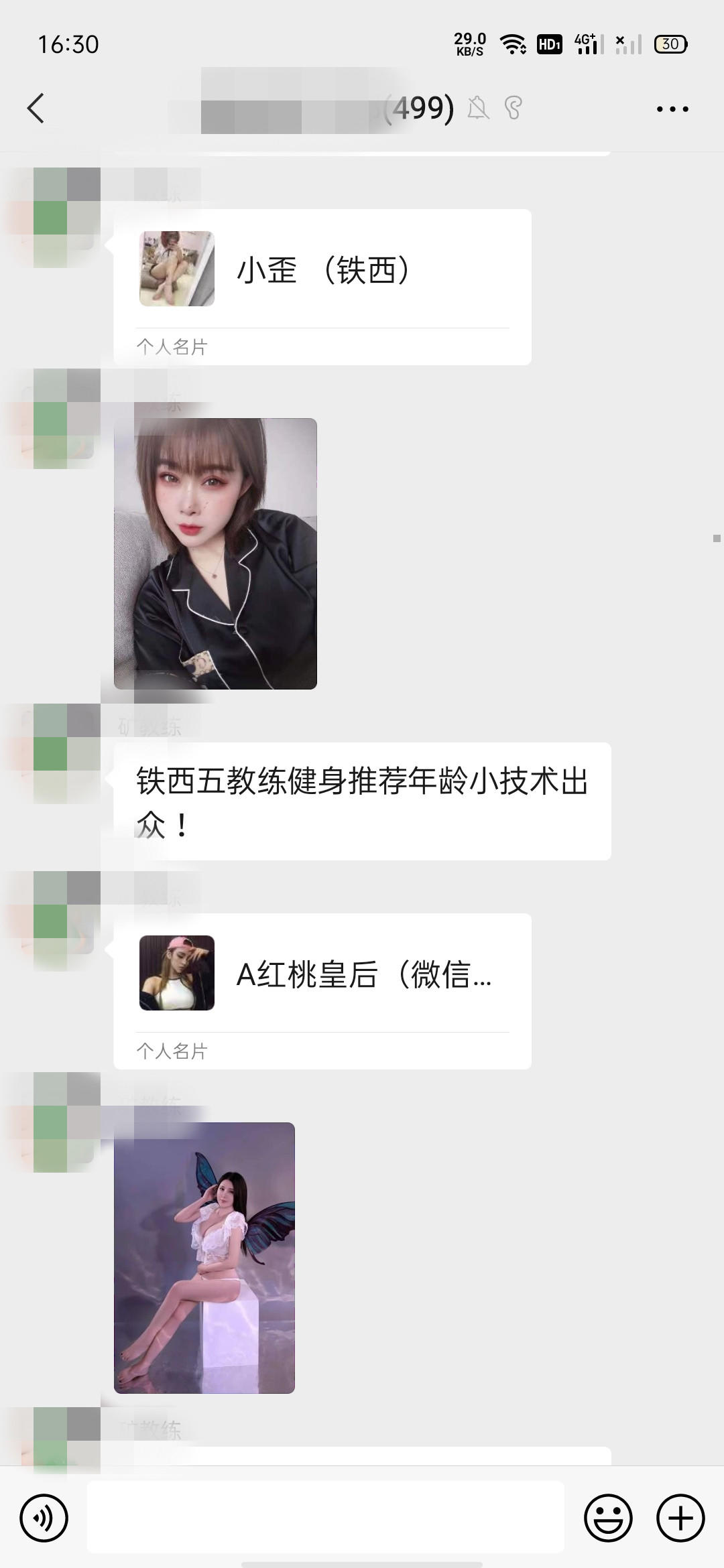View the photo of woman in black pajamas
Image resolution: width=724 pixels, height=1568 pixels.
point(215,553)
